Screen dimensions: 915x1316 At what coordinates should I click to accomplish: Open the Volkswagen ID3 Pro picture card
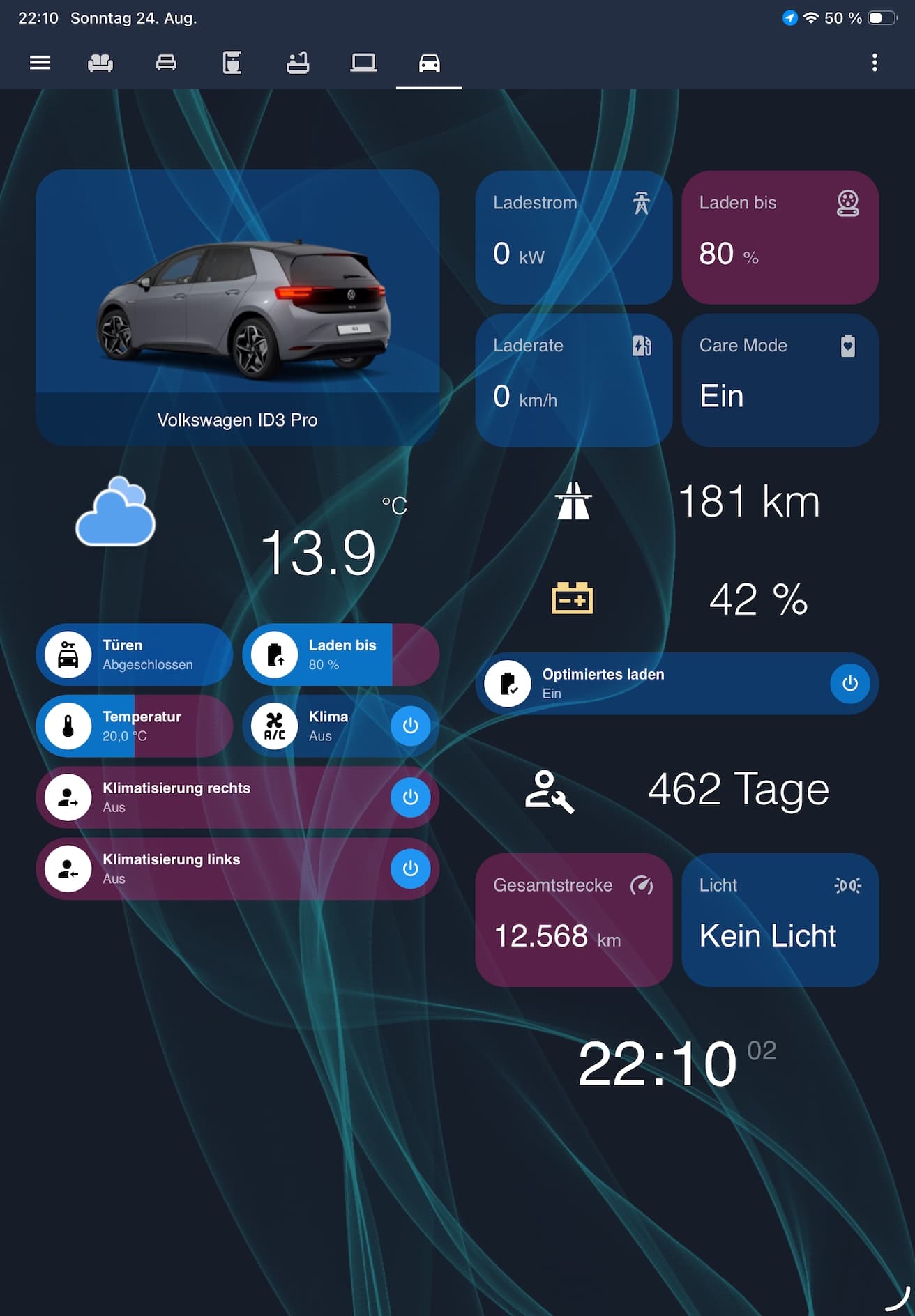tap(237, 307)
